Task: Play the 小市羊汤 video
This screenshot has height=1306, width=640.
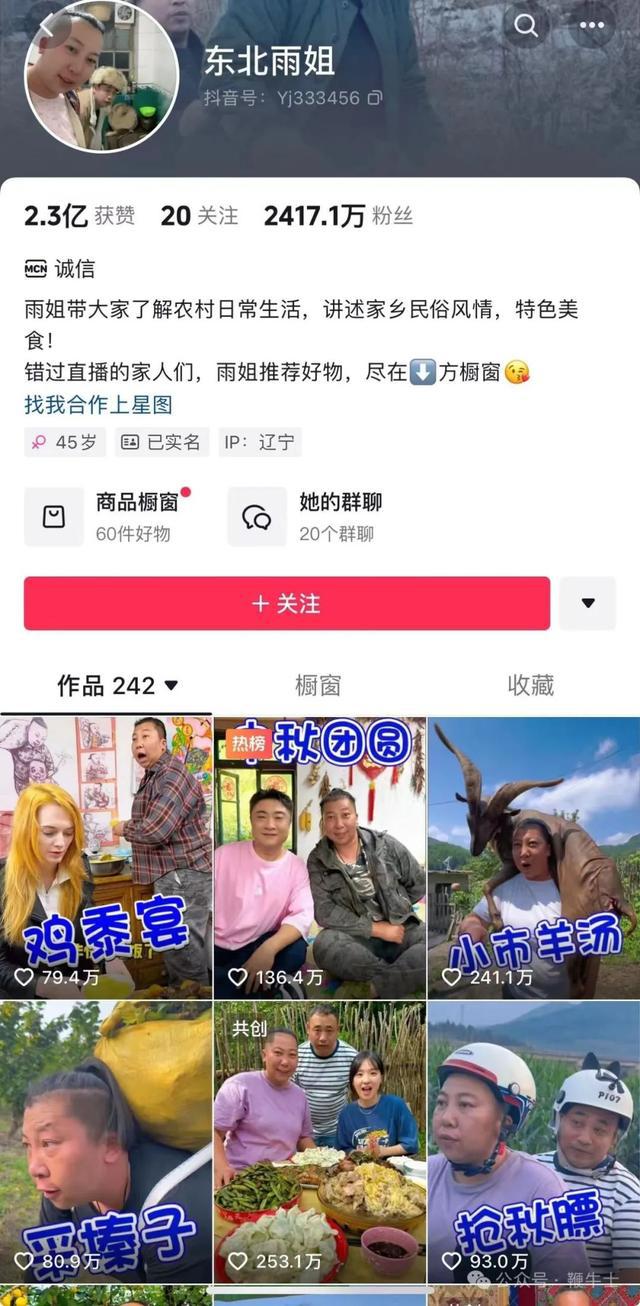Action: 533,857
